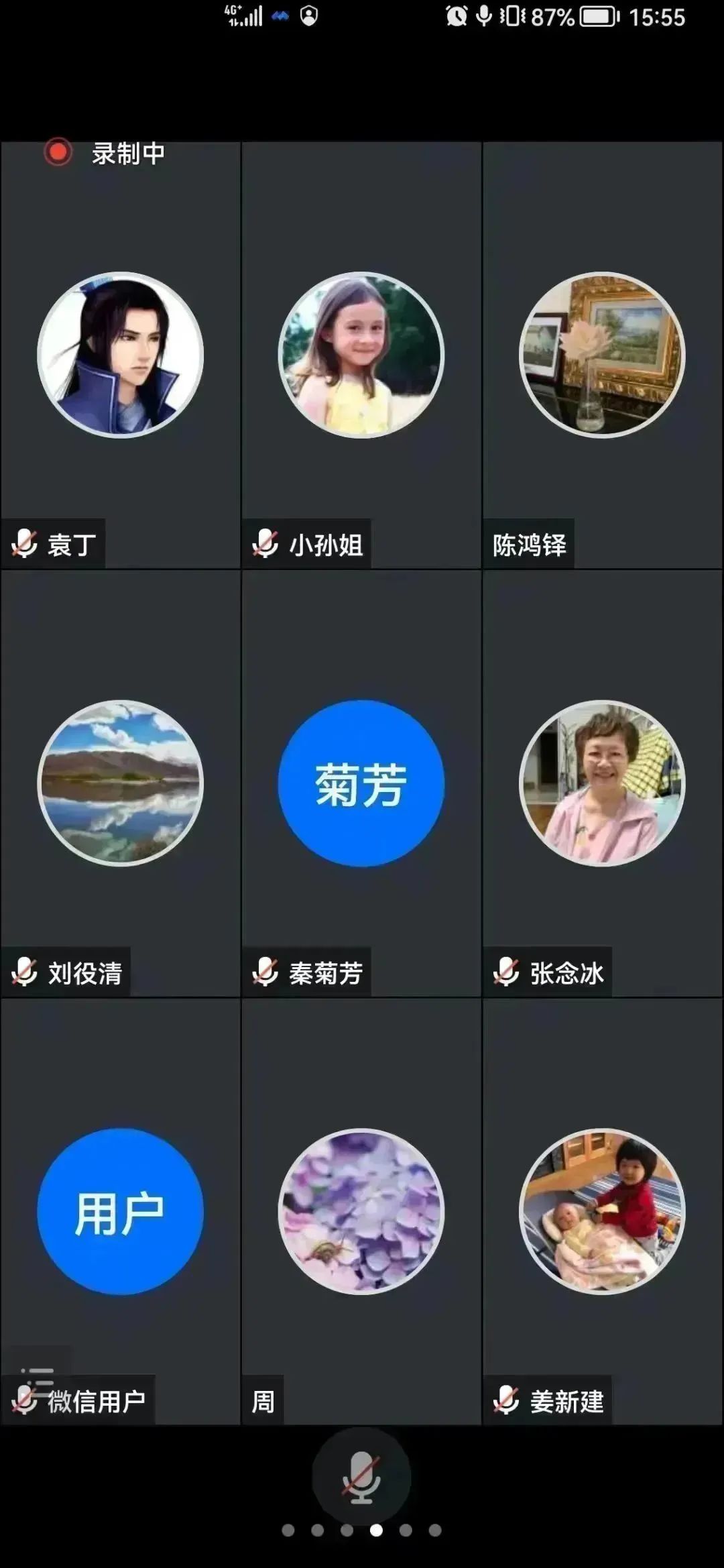The image size is (724, 1568).
Task: Go to the last page indicator dot
Action: point(435,1530)
